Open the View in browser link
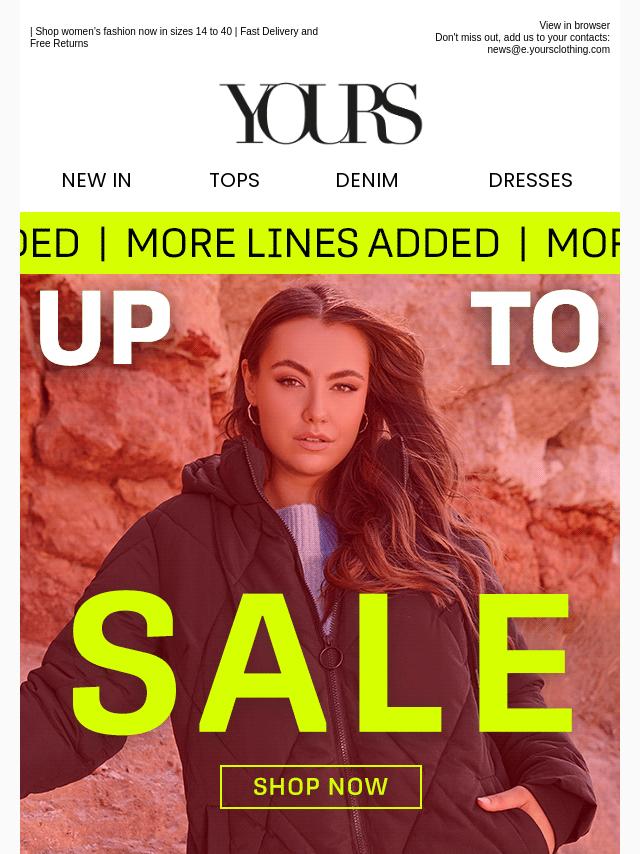This screenshot has width=640, height=854. point(574,26)
